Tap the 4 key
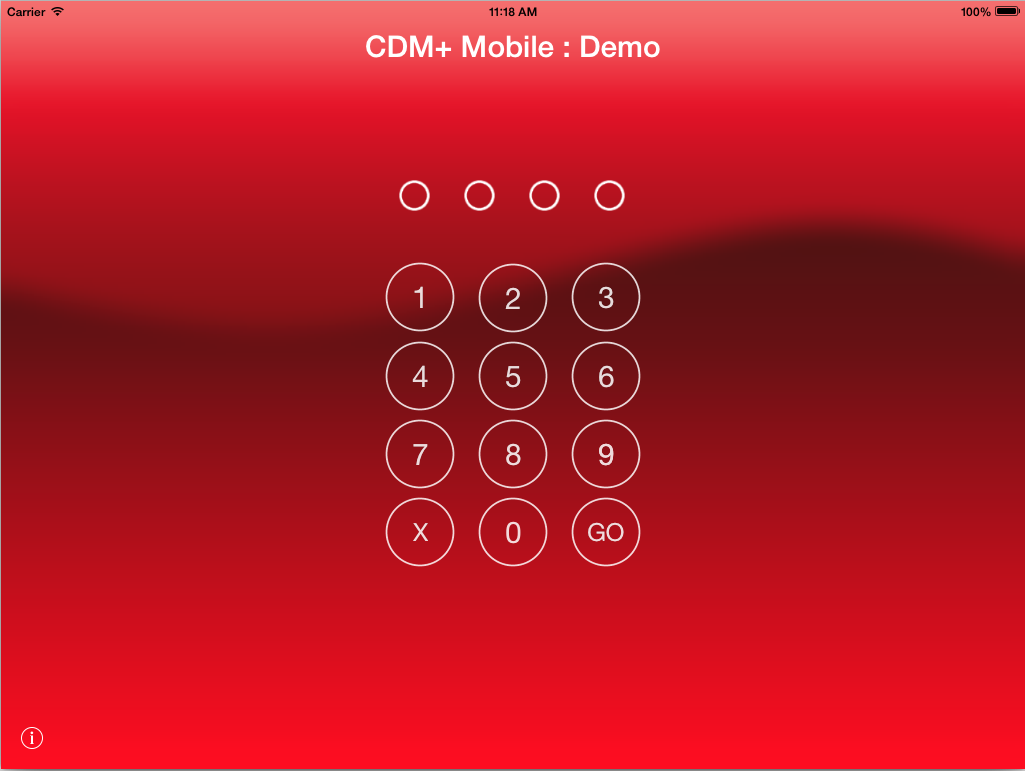This screenshot has height=771, width=1025. [420, 376]
